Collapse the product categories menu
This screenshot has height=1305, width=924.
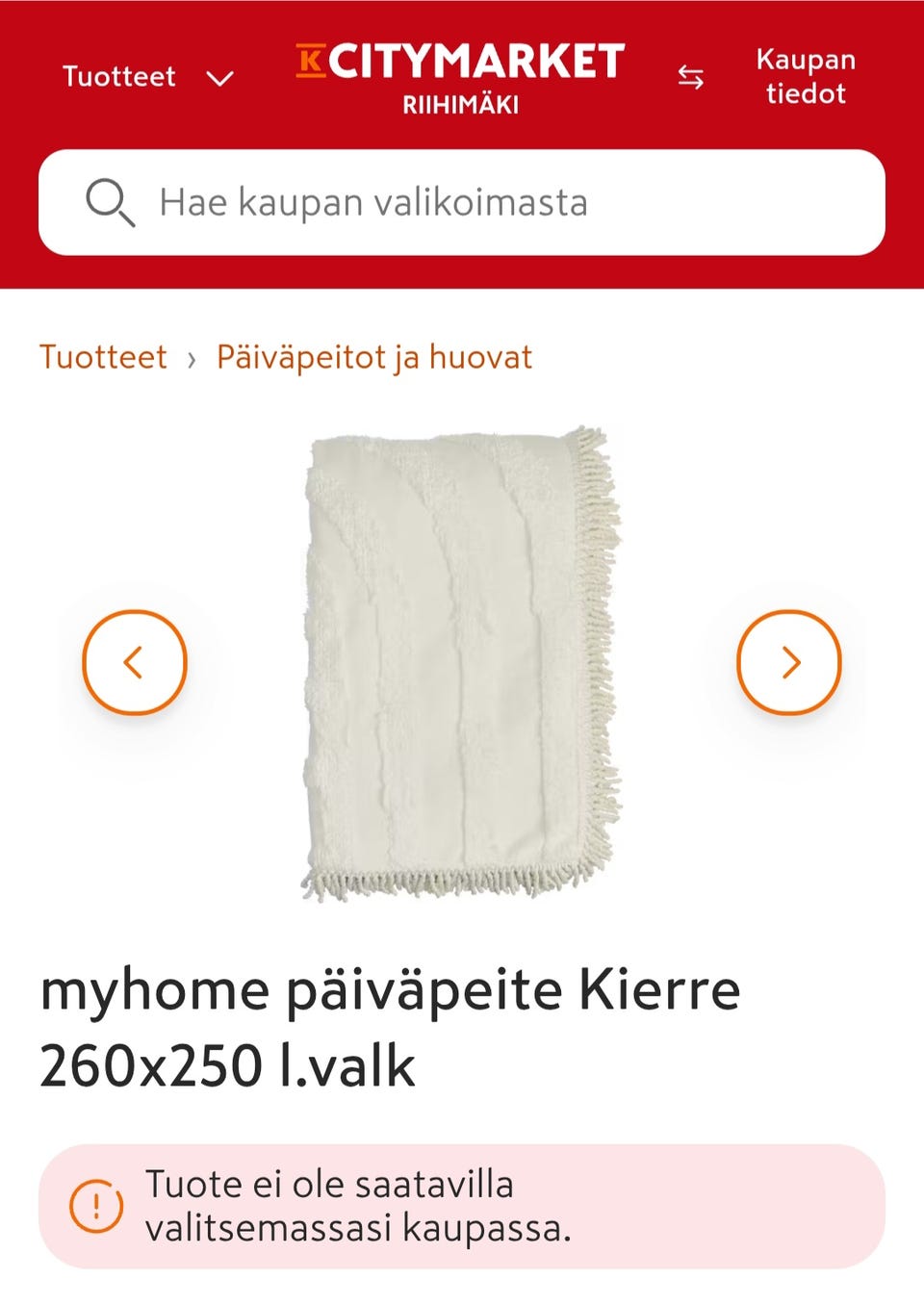[219, 77]
